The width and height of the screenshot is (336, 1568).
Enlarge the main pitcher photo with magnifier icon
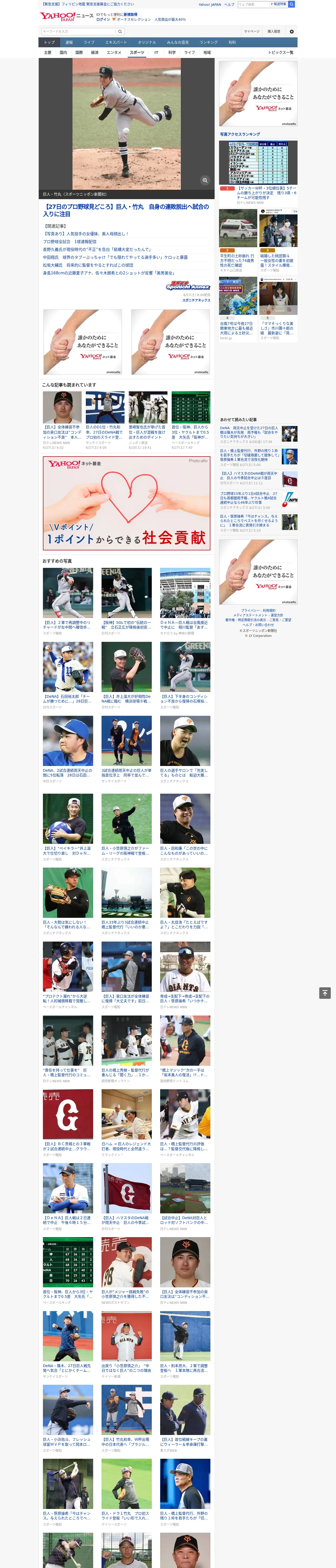point(205,180)
